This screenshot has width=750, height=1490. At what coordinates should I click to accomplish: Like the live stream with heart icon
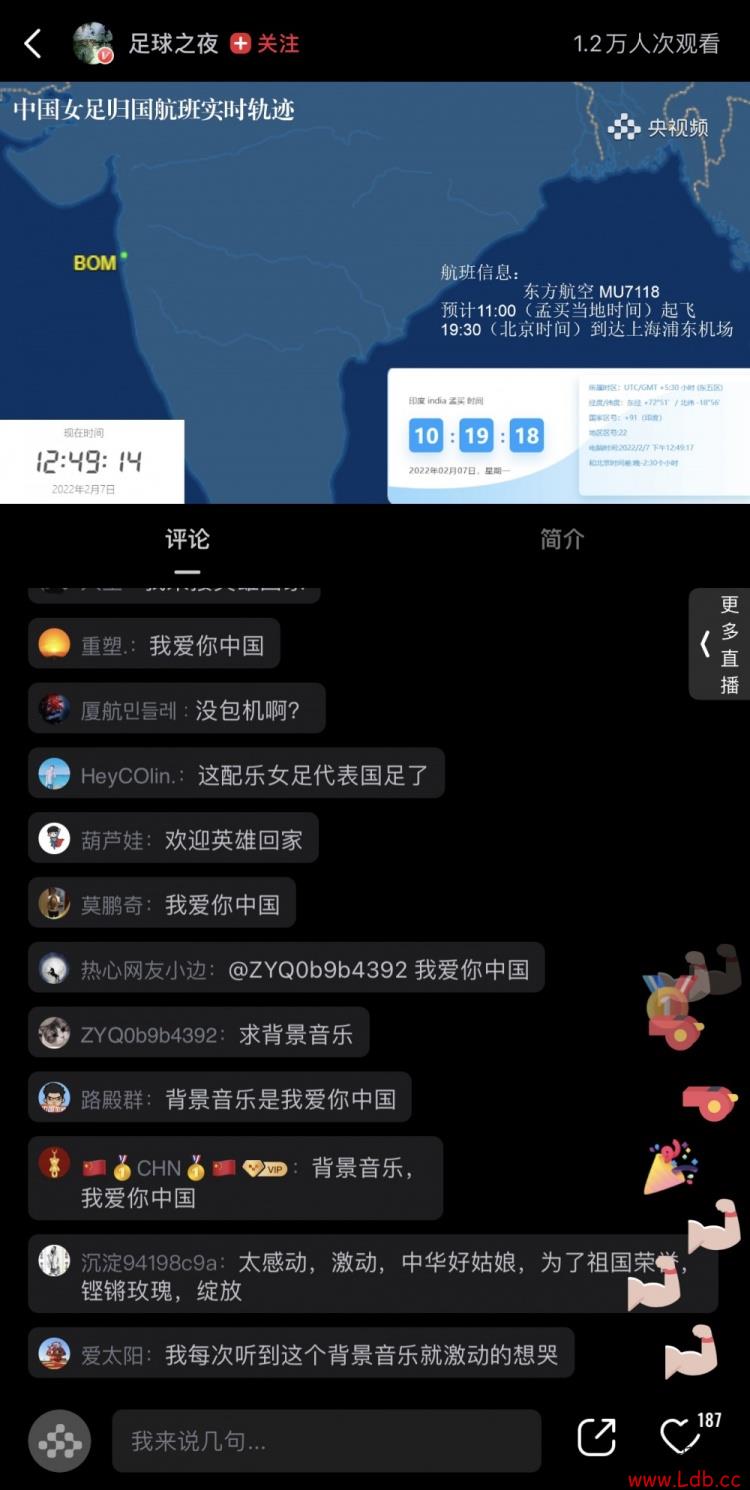680,1438
